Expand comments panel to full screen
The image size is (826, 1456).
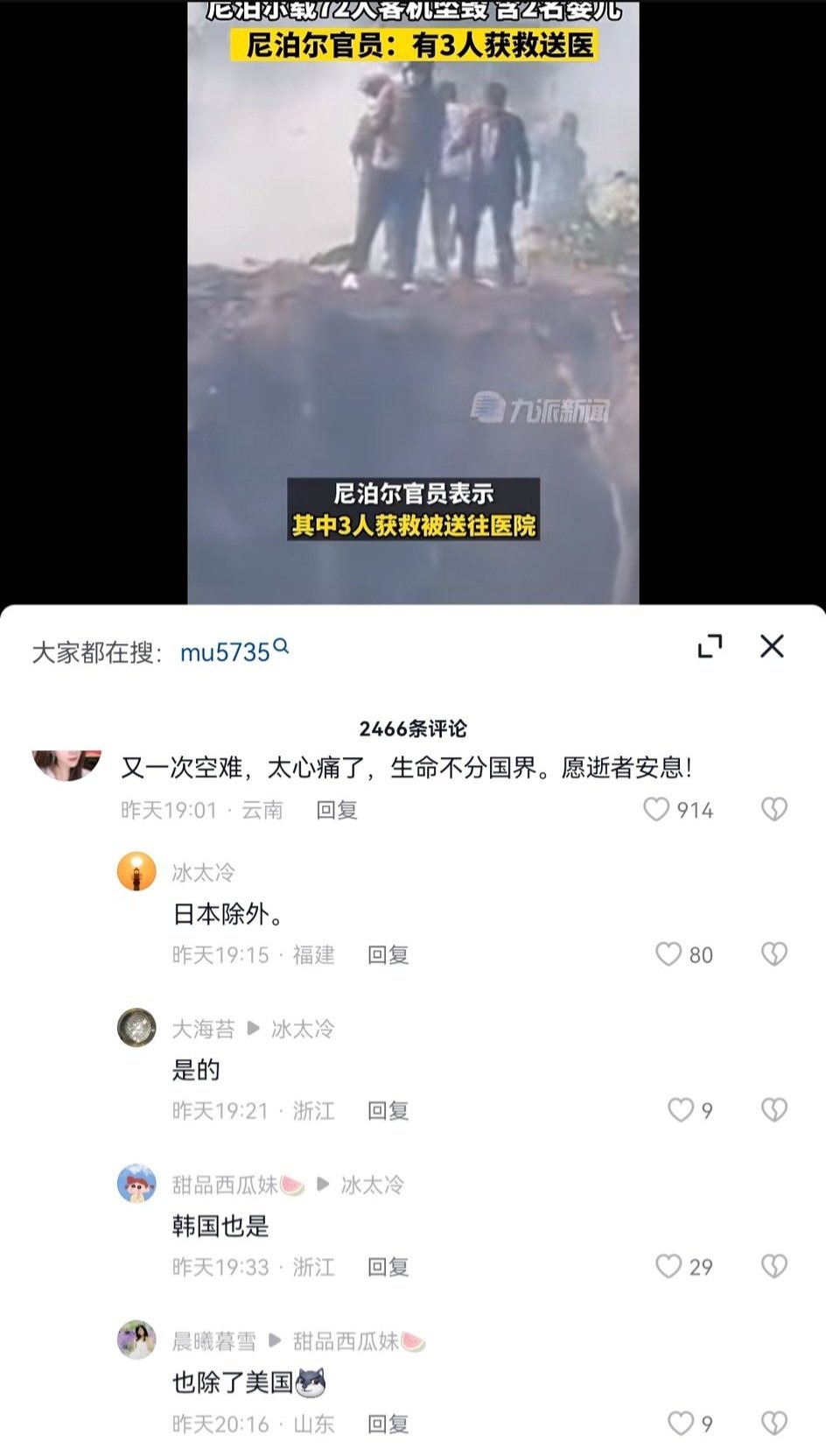tap(710, 646)
